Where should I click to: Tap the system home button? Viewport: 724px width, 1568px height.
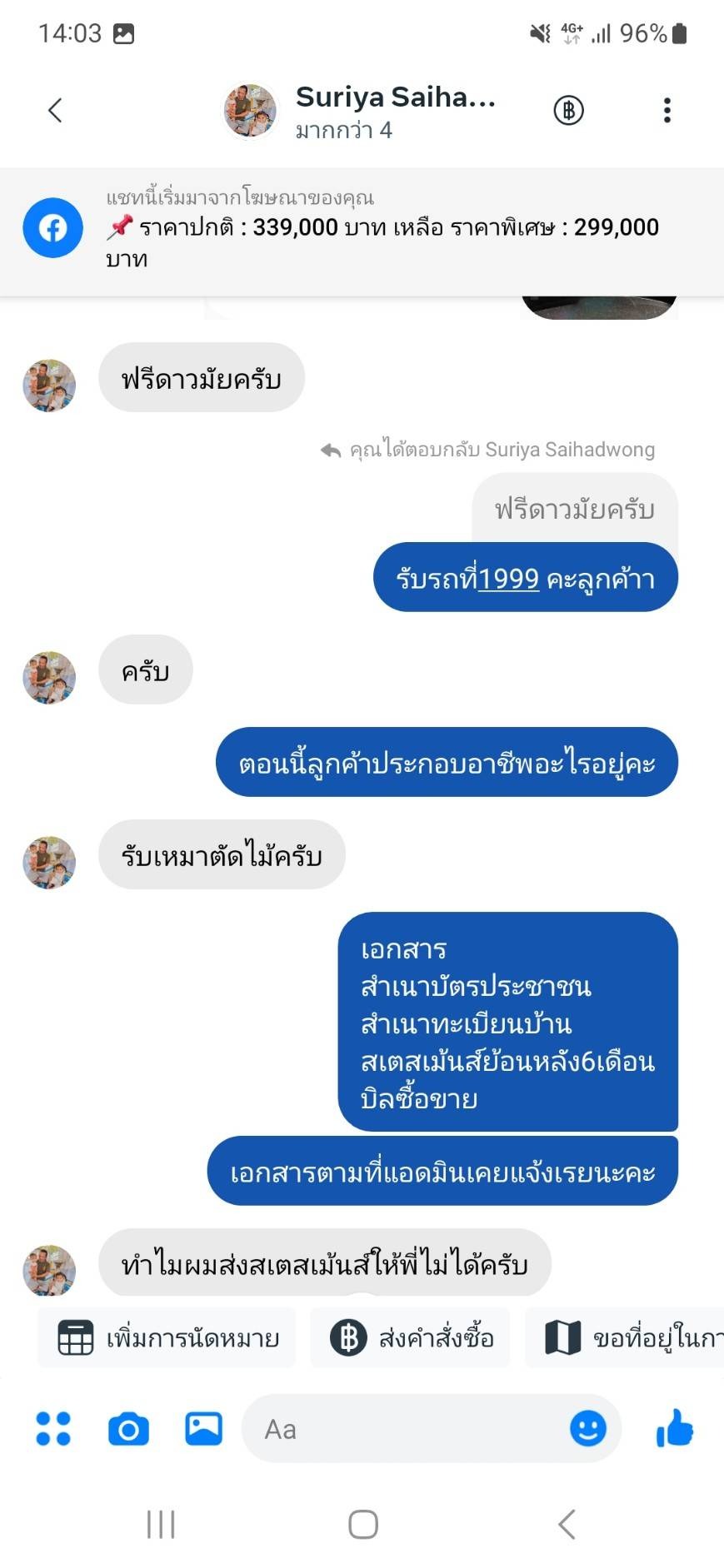pos(363,1525)
